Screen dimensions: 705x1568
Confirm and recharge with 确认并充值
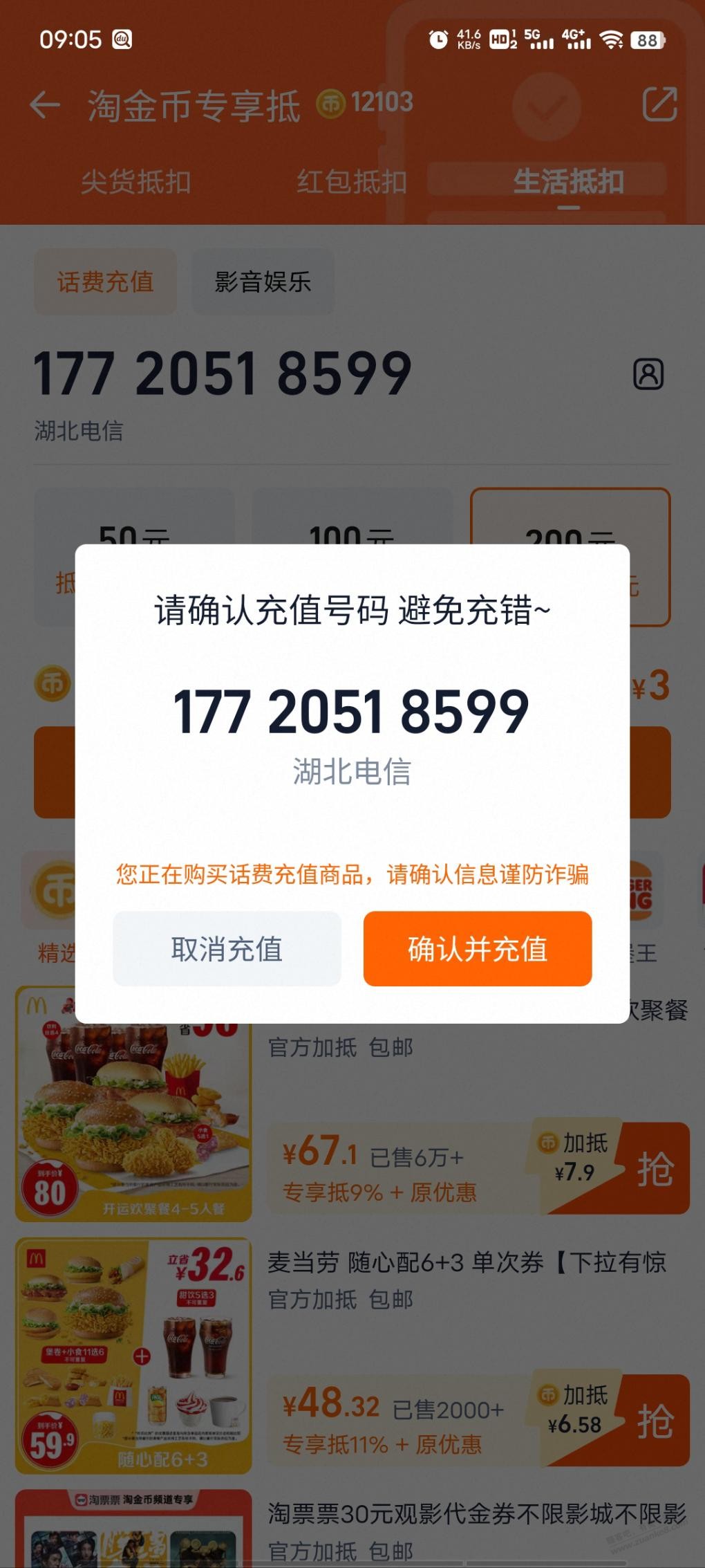(x=477, y=948)
